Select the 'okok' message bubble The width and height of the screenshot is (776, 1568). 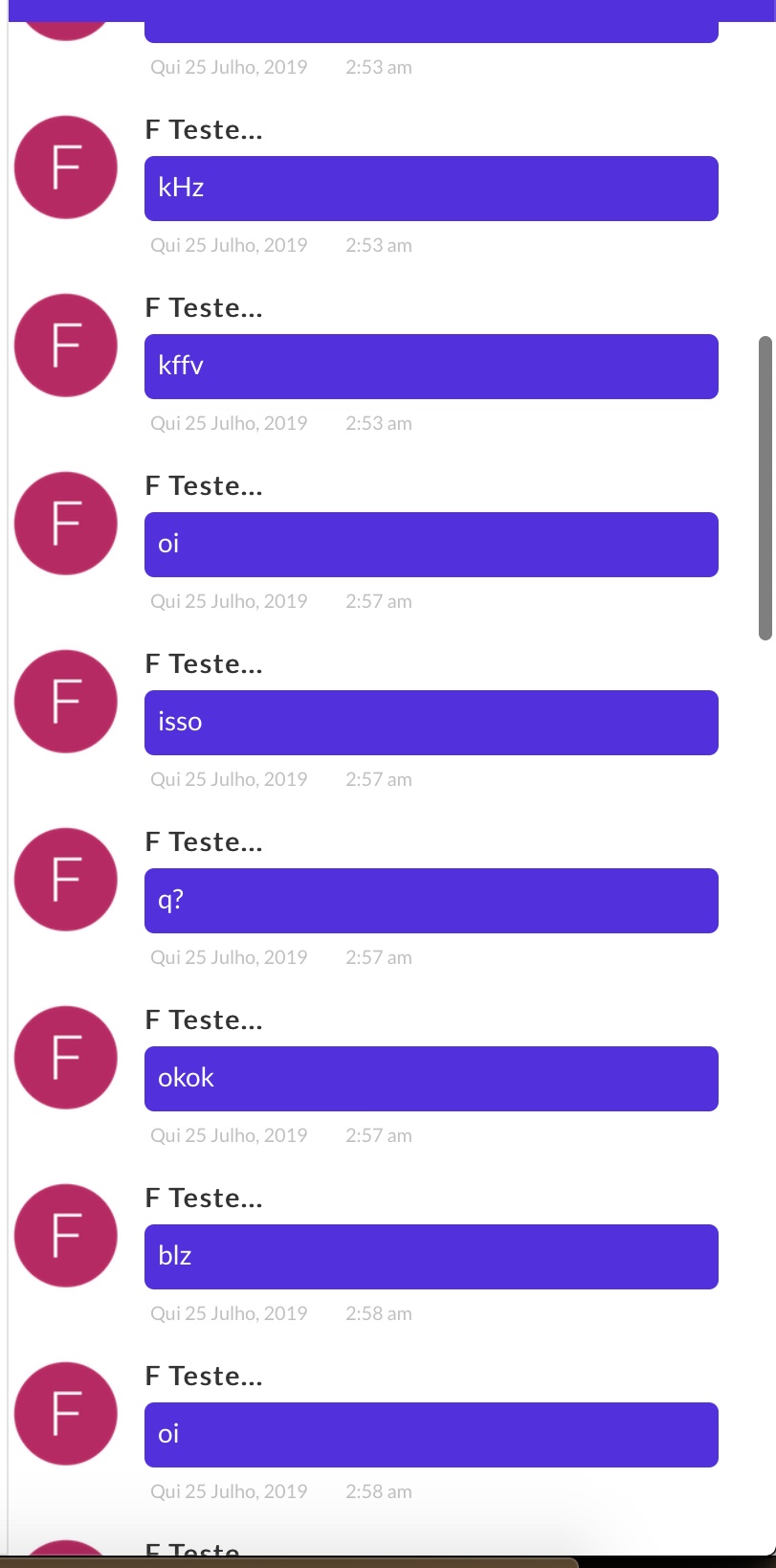(x=431, y=1079)
